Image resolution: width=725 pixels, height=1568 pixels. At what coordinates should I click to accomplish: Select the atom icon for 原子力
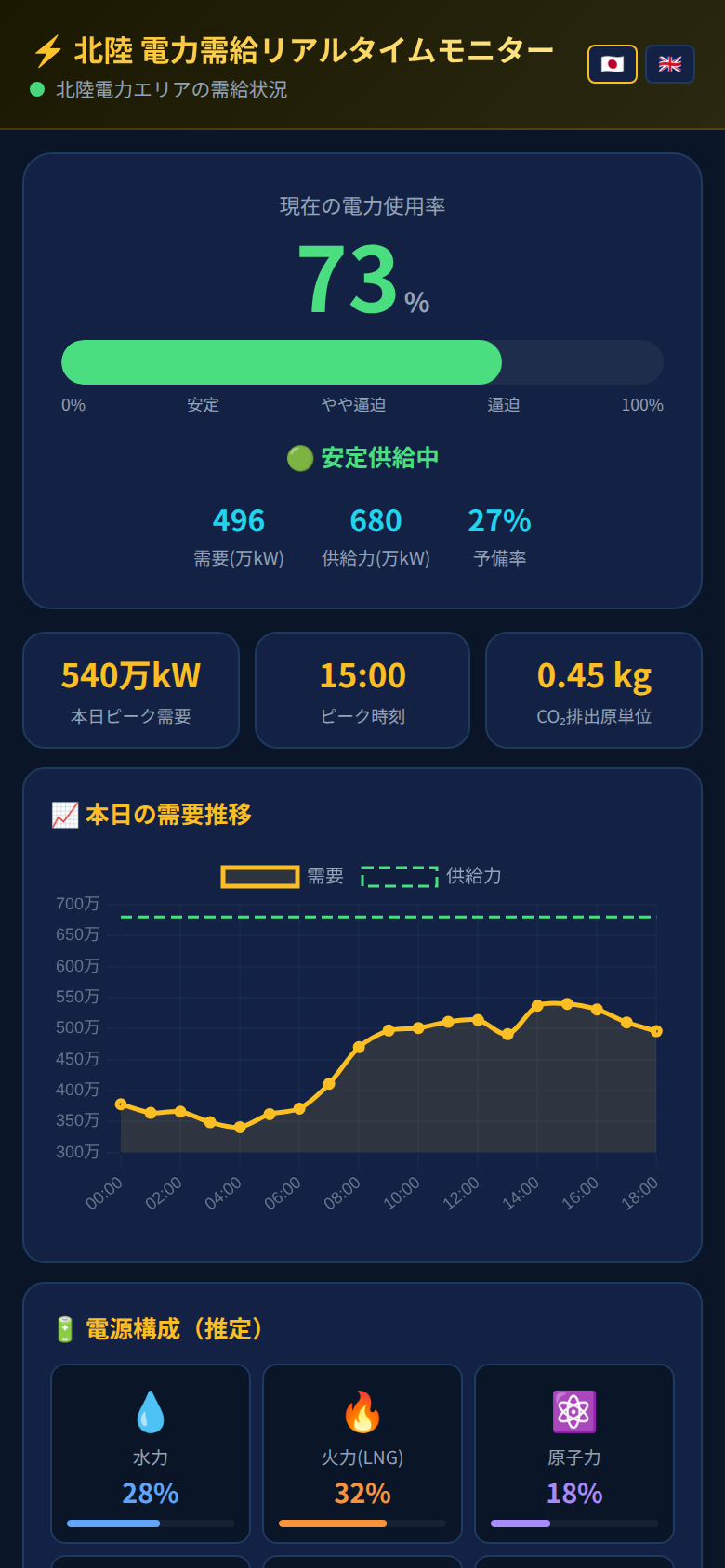(573, 1411)
